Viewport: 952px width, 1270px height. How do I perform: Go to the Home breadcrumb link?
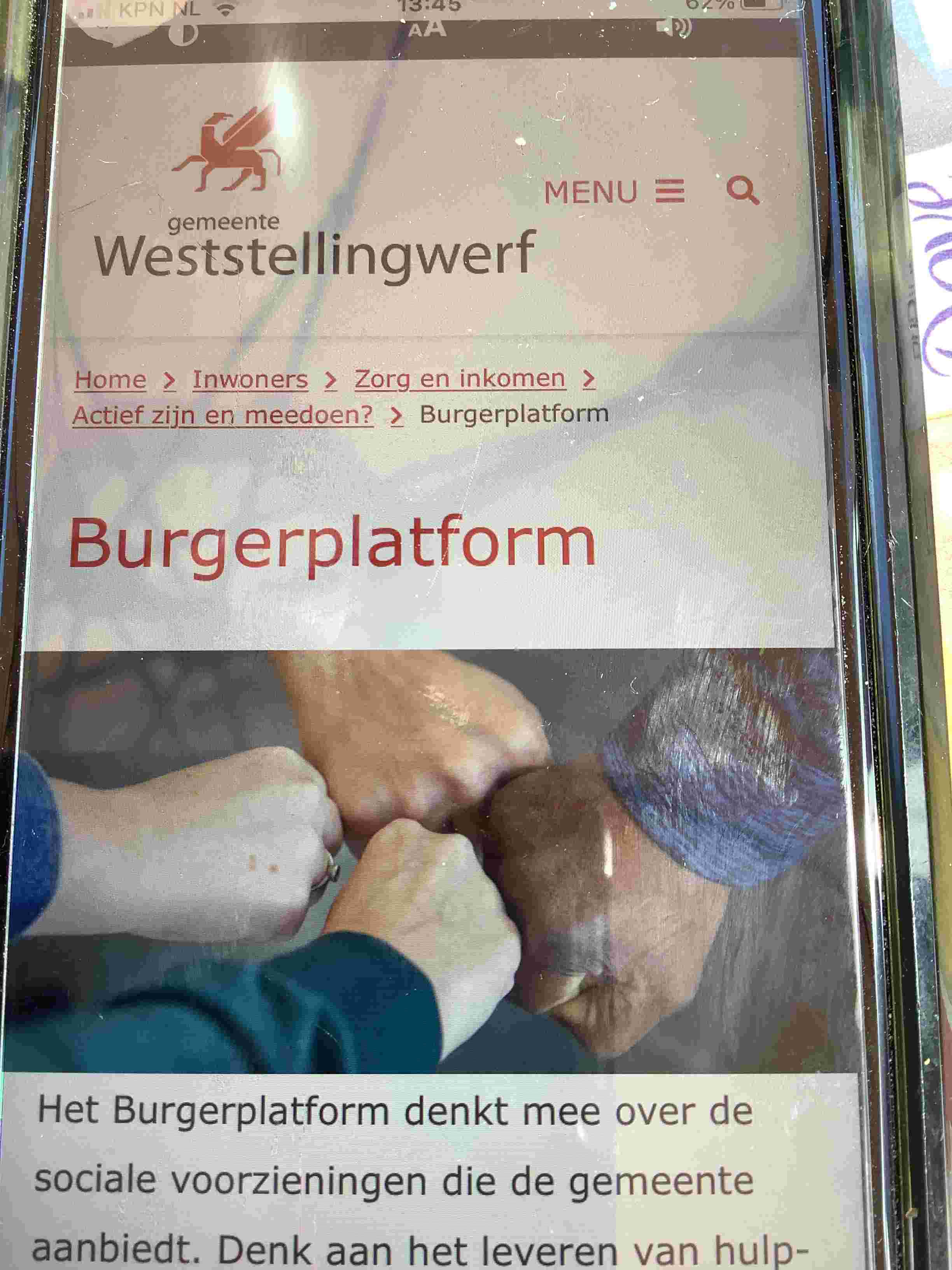click(111, 379)
